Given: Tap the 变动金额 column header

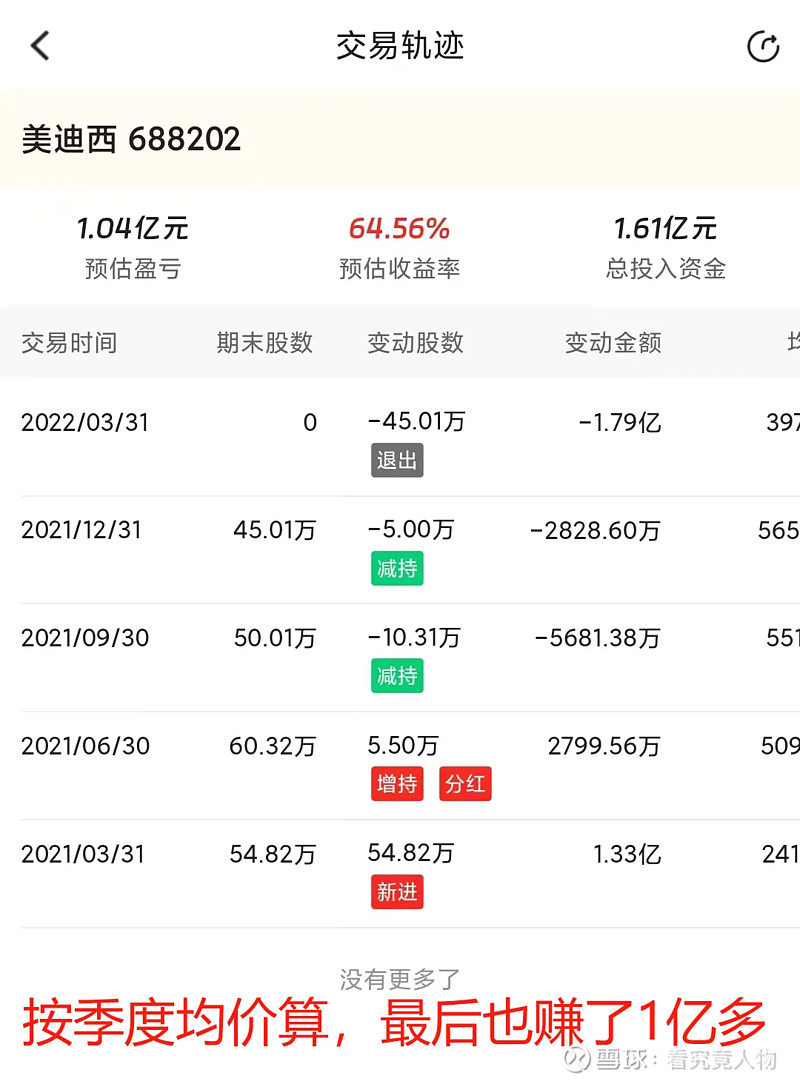Looking at the screenshot, I should pos(611,343).
